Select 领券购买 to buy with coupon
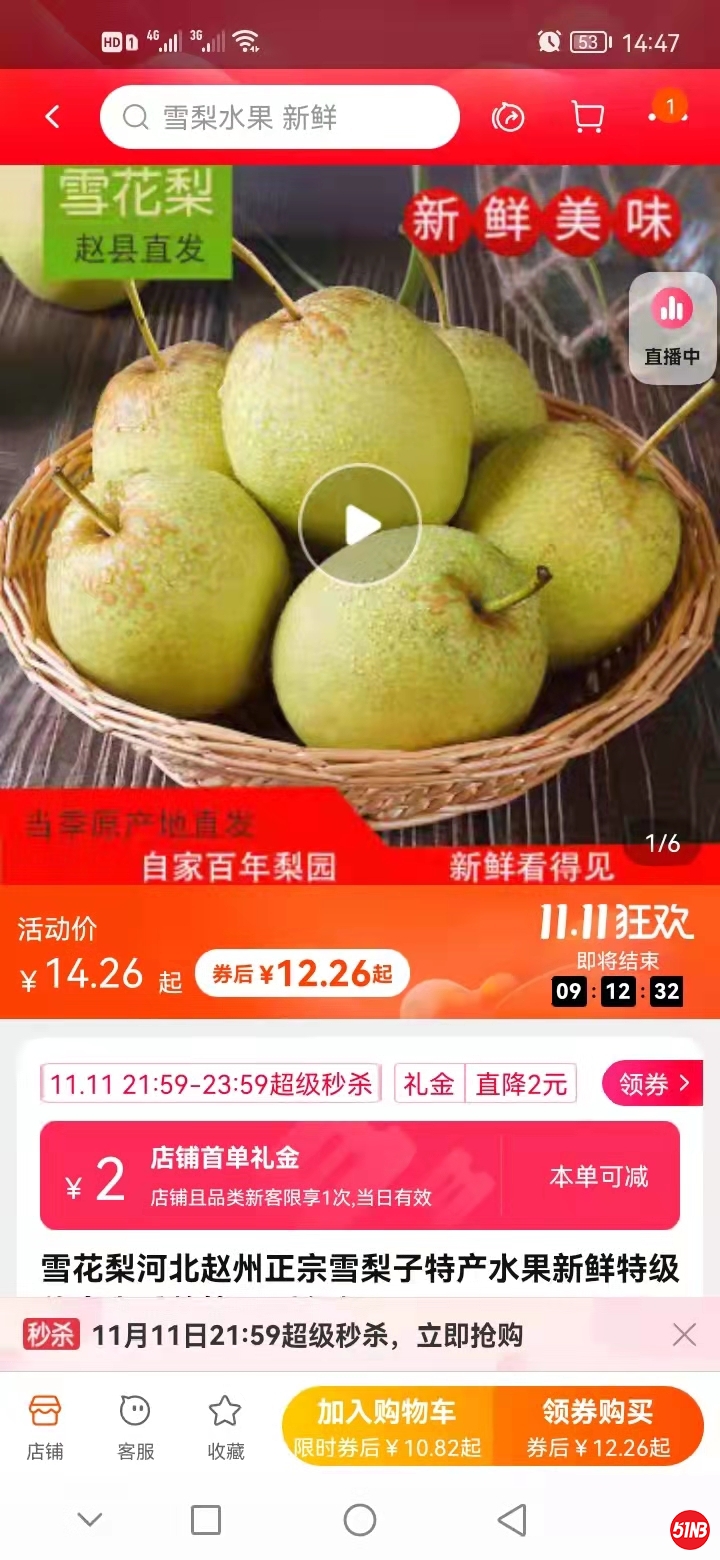The width and height of the screenshot is (720, 1560). tap(598, 1426)
